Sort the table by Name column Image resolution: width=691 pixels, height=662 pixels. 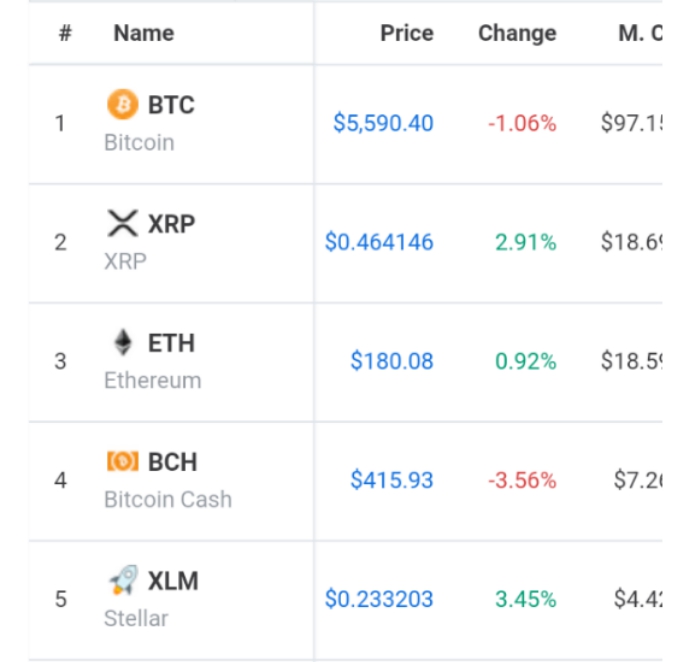point(143,33)
